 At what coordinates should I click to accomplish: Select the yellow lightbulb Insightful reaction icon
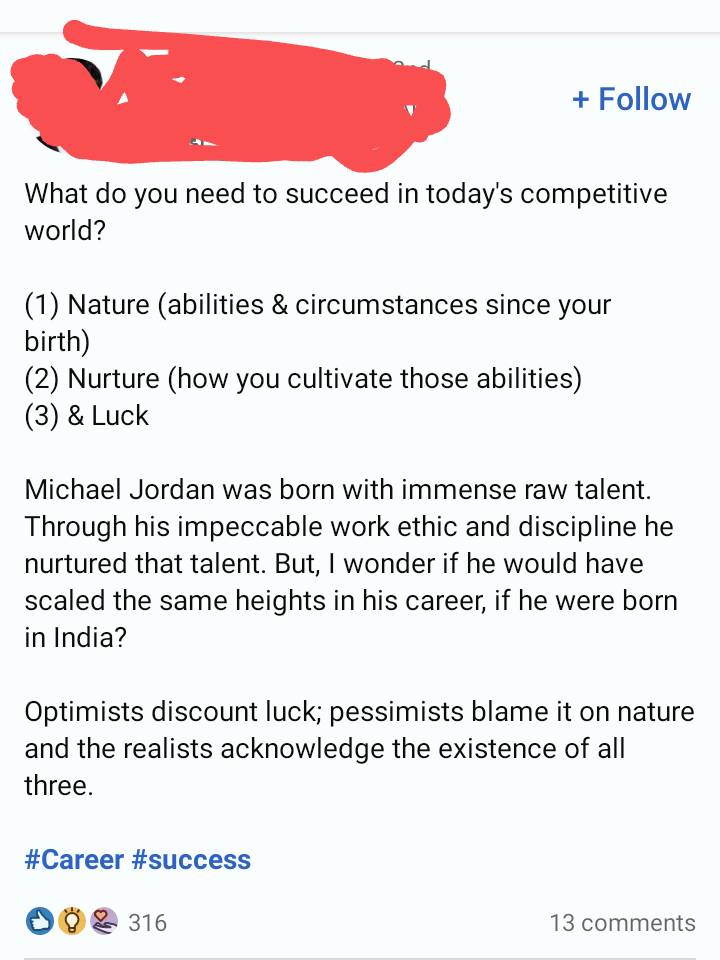pos(70,921)
